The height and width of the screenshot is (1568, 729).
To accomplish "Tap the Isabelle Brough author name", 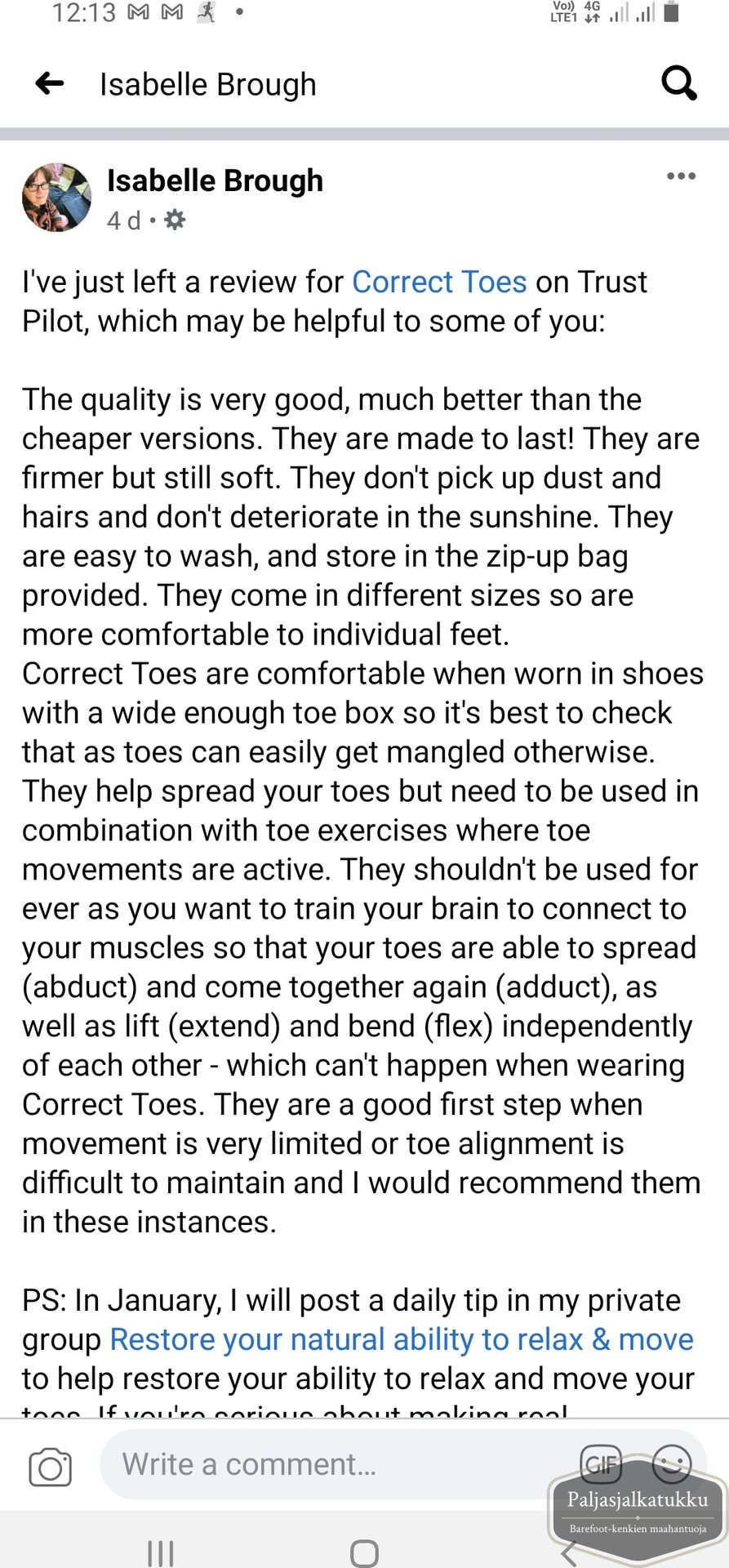I will [215, 180].
